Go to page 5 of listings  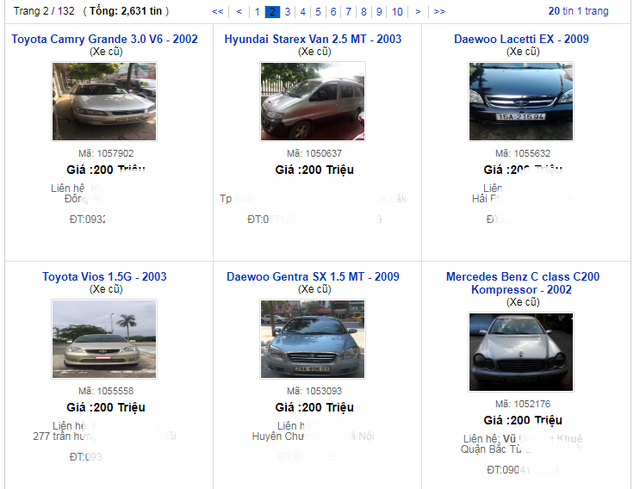pos(318,12)
